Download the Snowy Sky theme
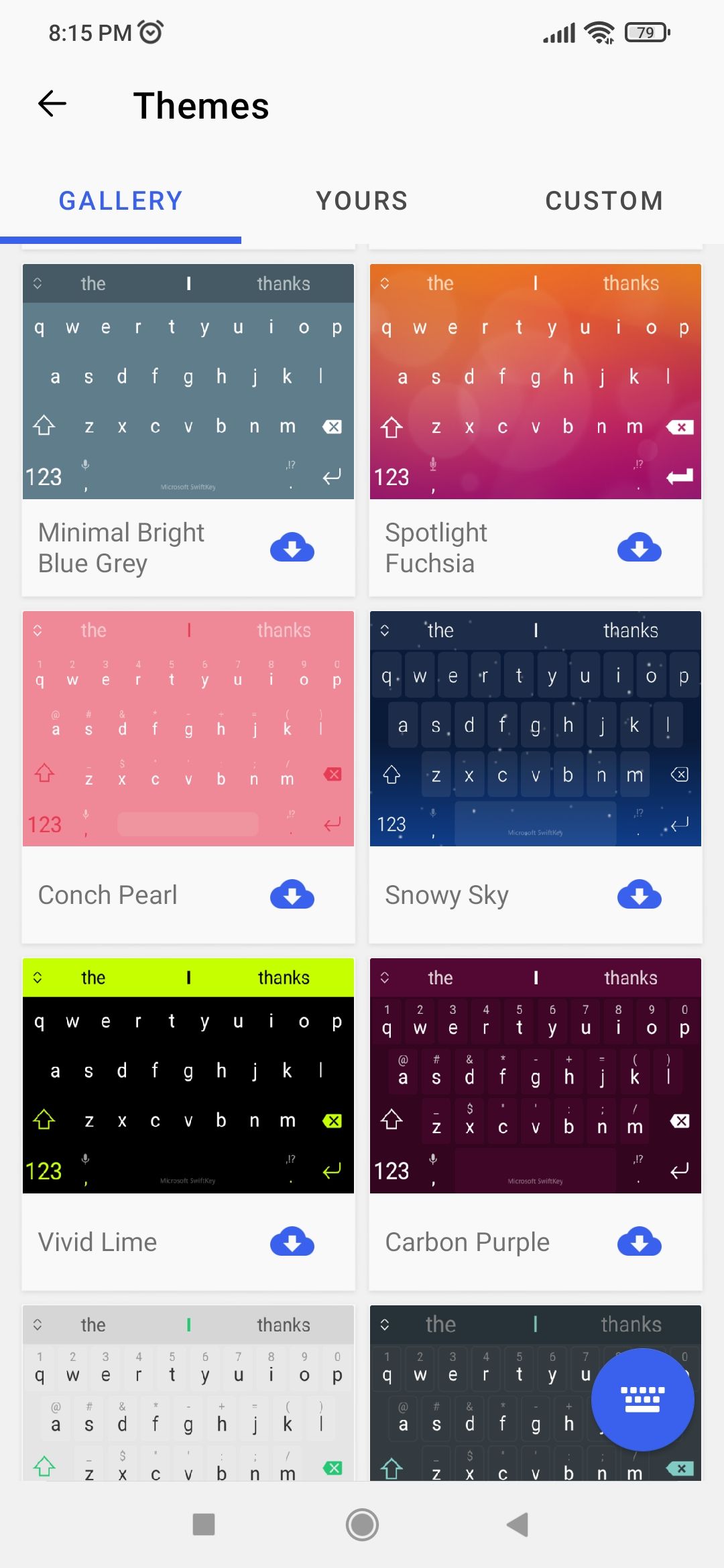Image resolution: width=724 pixels, height=1568 pixels. [x=639, y=895]
